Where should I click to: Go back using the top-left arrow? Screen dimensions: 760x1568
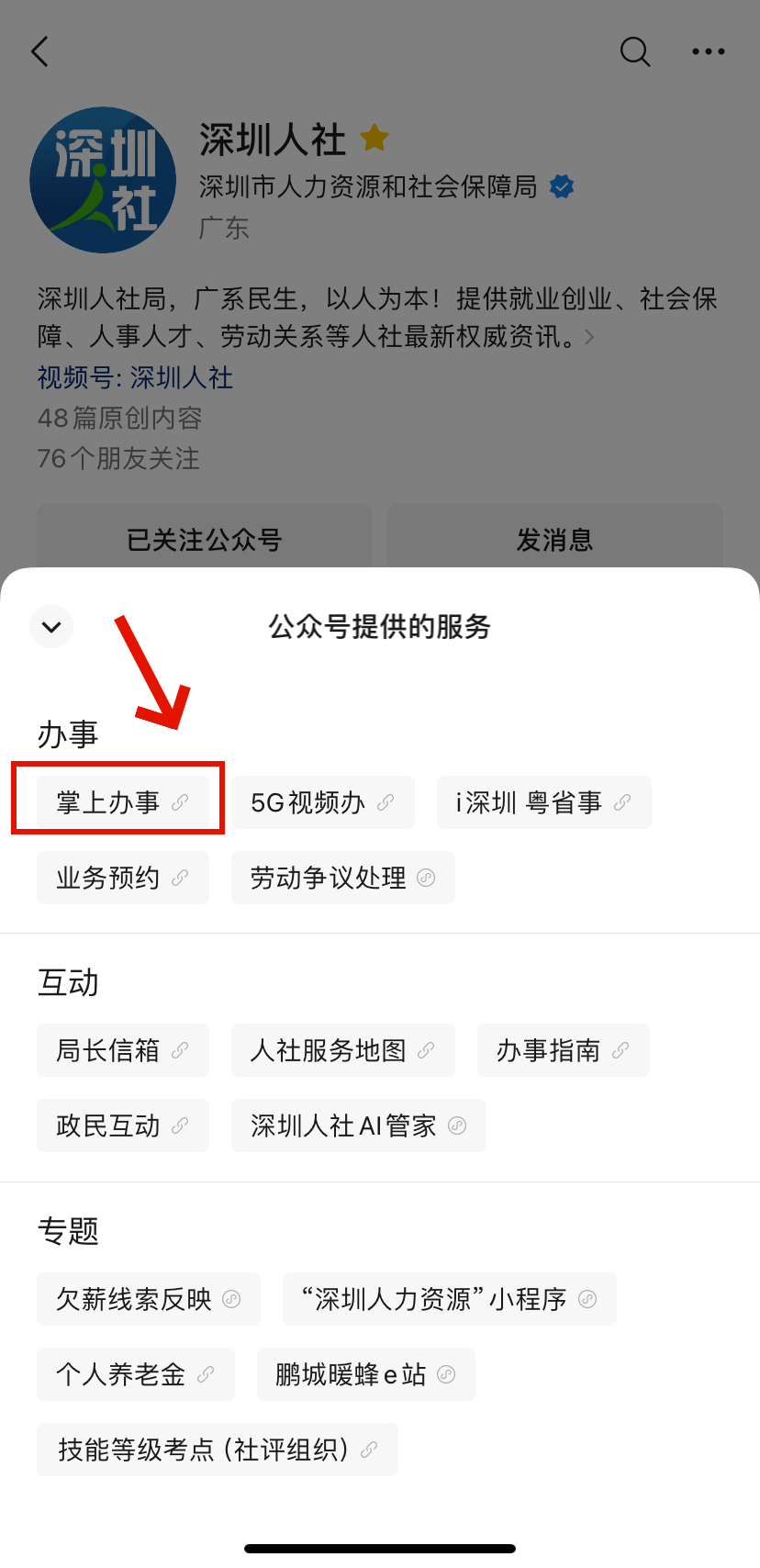click(39, 51)
